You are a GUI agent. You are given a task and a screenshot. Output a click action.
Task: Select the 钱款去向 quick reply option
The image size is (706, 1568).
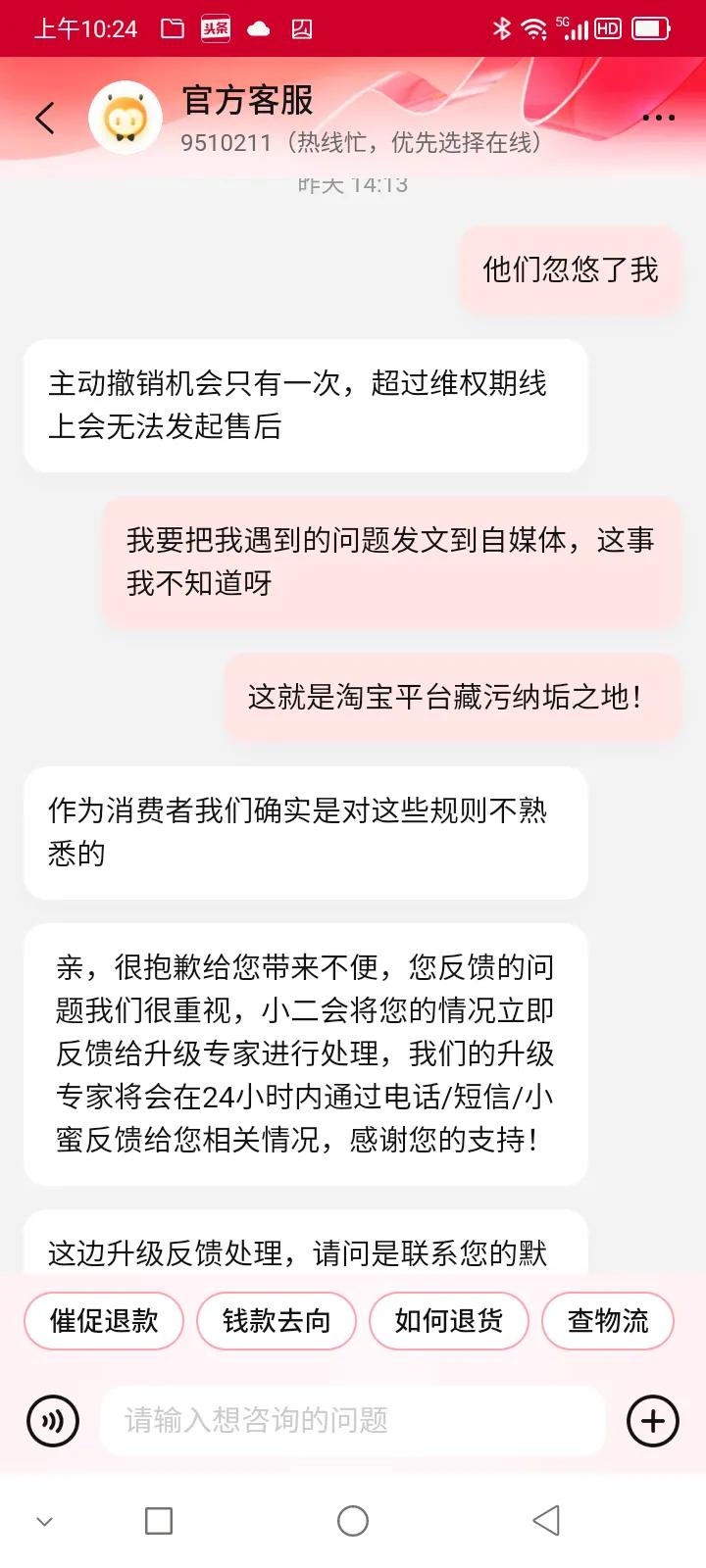click(x=276, y=1320)
